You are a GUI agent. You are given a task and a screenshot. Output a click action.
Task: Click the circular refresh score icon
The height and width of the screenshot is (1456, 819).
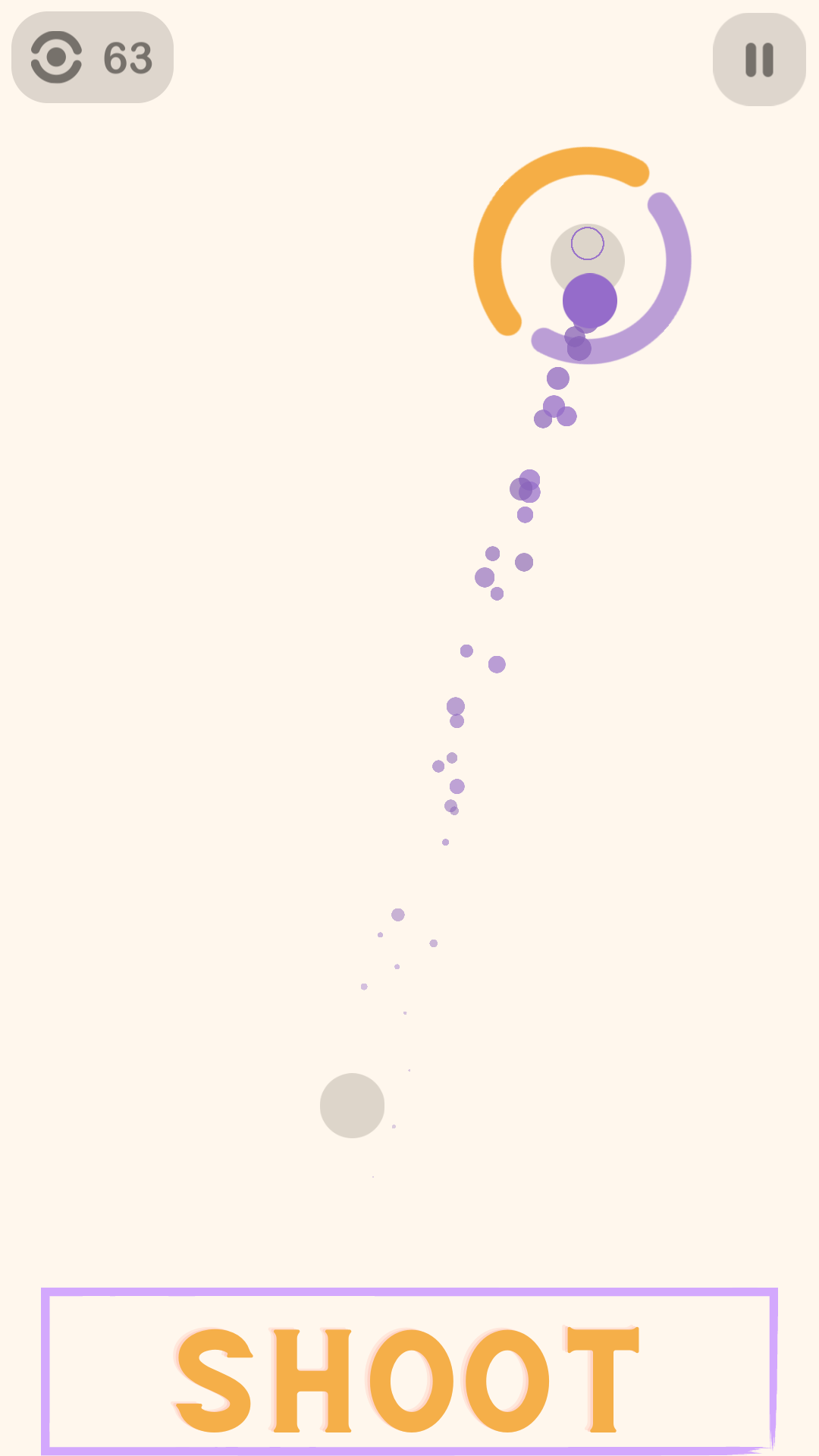click(55, 58)
